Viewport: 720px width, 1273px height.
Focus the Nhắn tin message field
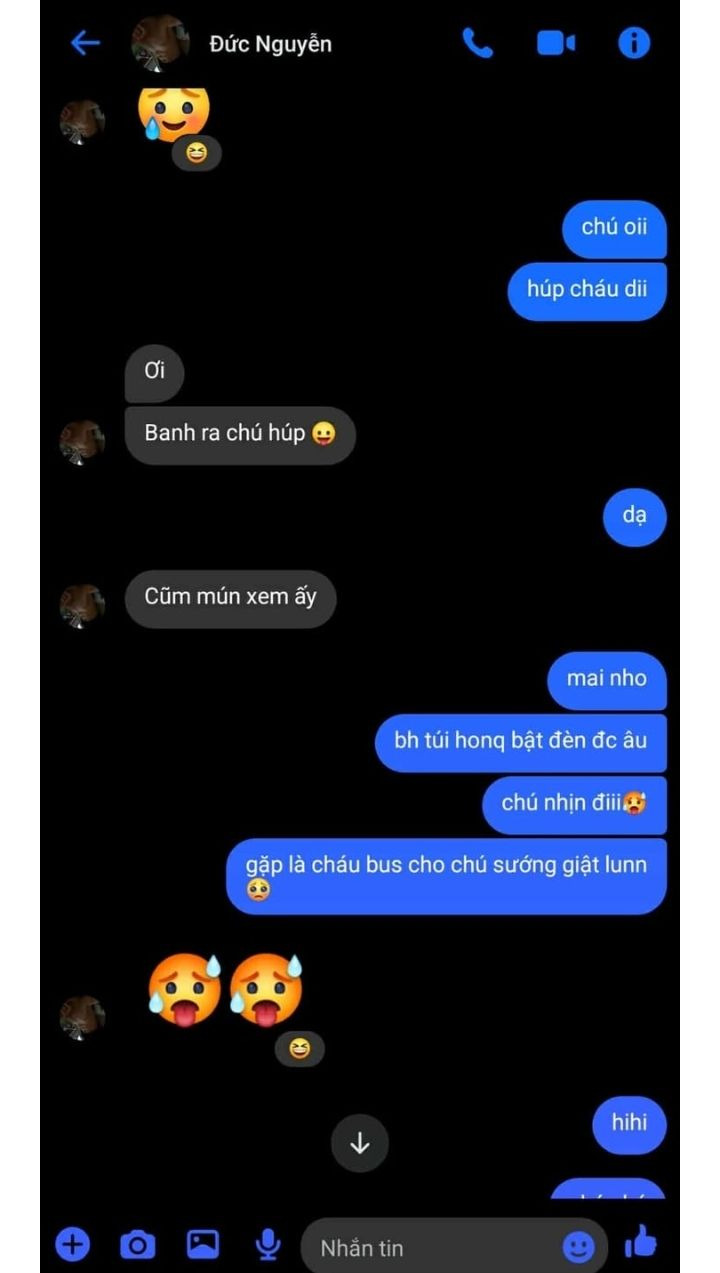(430, 1247)
